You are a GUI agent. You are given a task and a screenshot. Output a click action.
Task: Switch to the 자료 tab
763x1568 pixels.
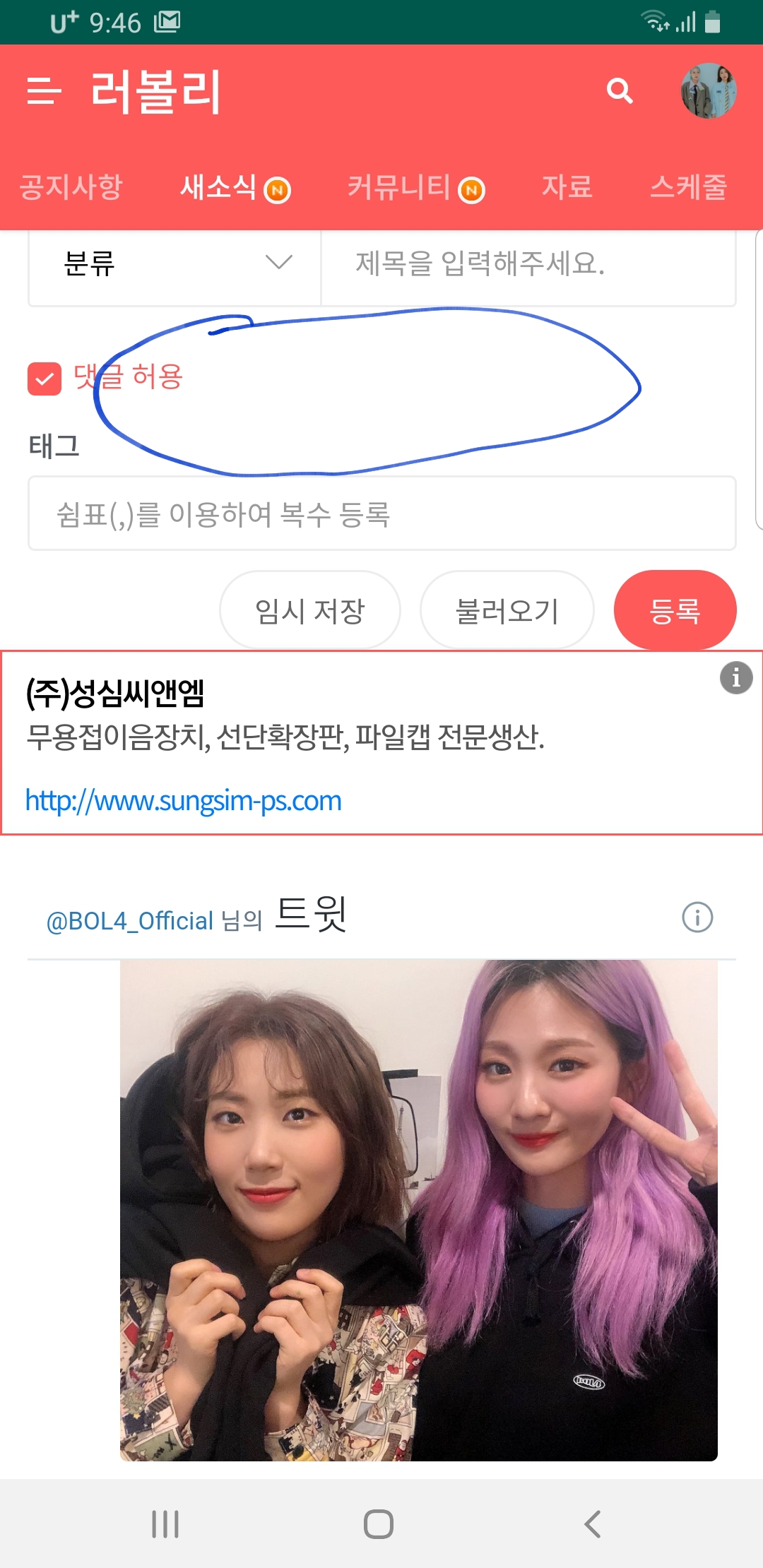pos(567,187)
